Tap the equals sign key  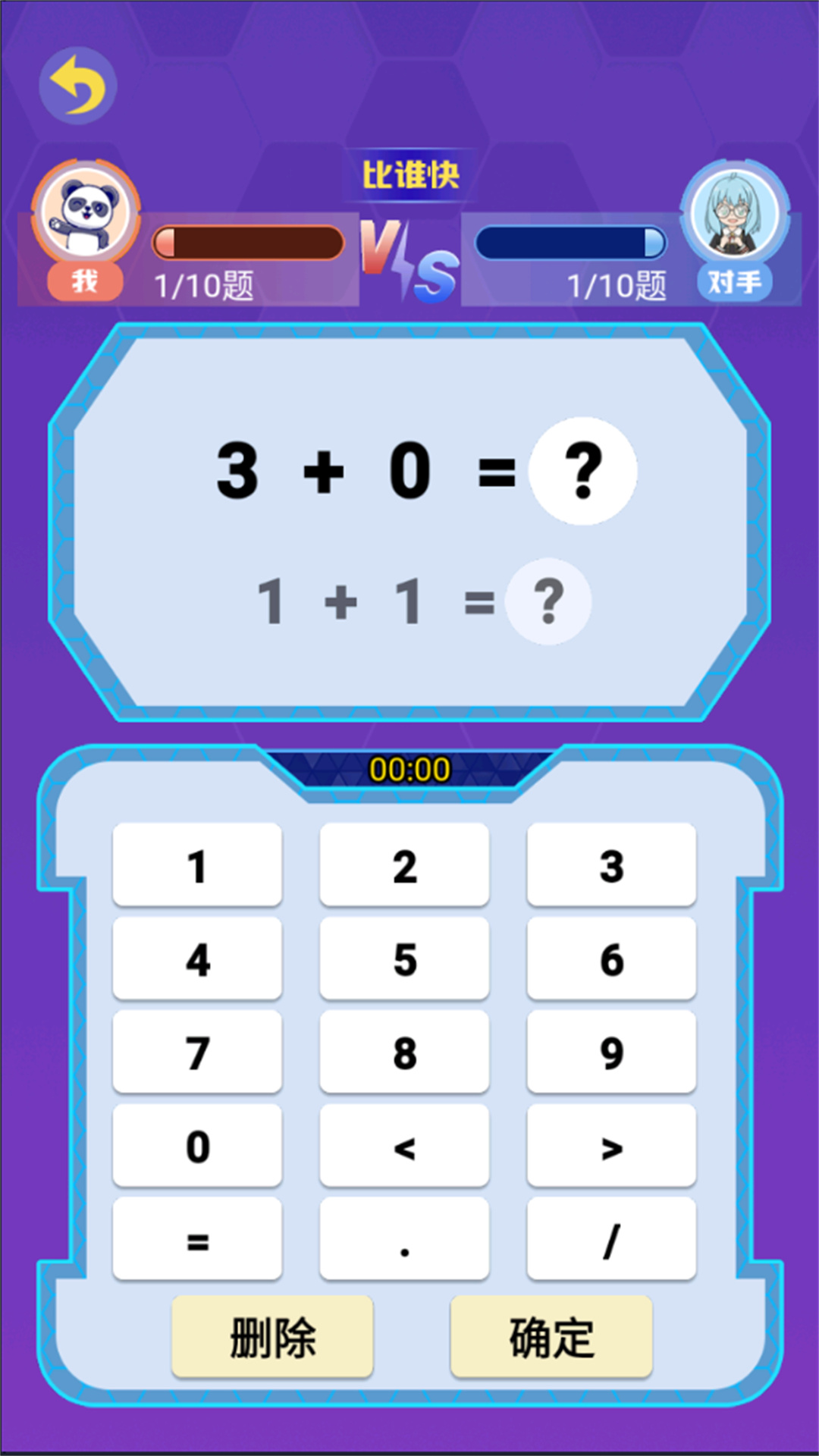coord(197,1239)
